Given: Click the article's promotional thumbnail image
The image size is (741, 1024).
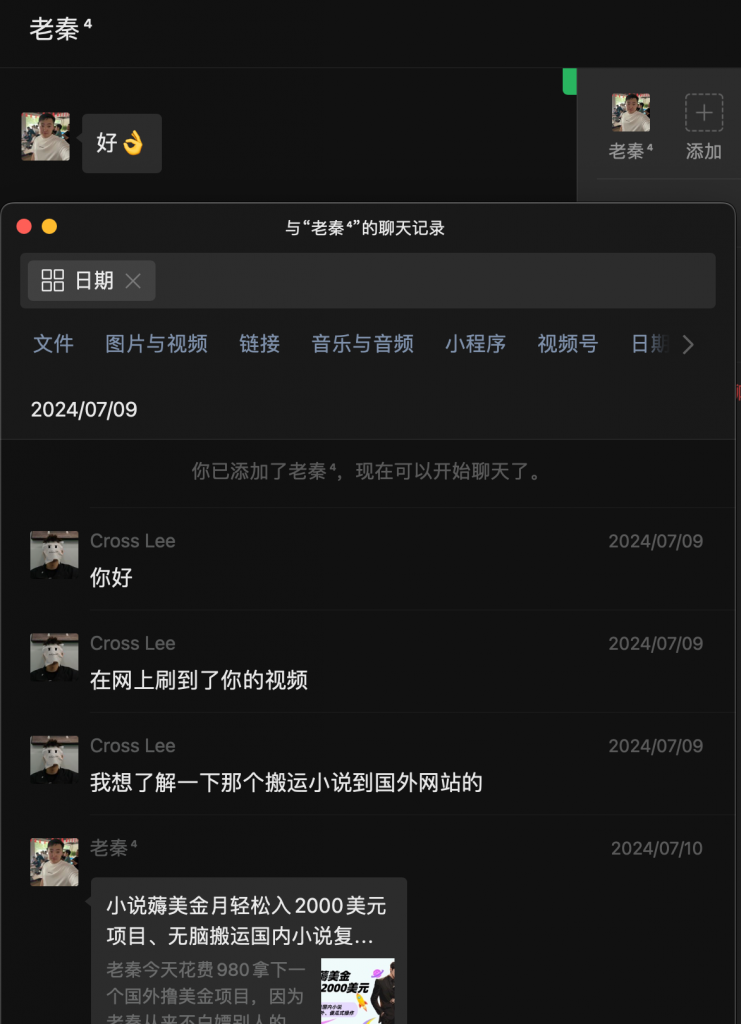Looking at the screenshot, I should click(x=357, y=990).
